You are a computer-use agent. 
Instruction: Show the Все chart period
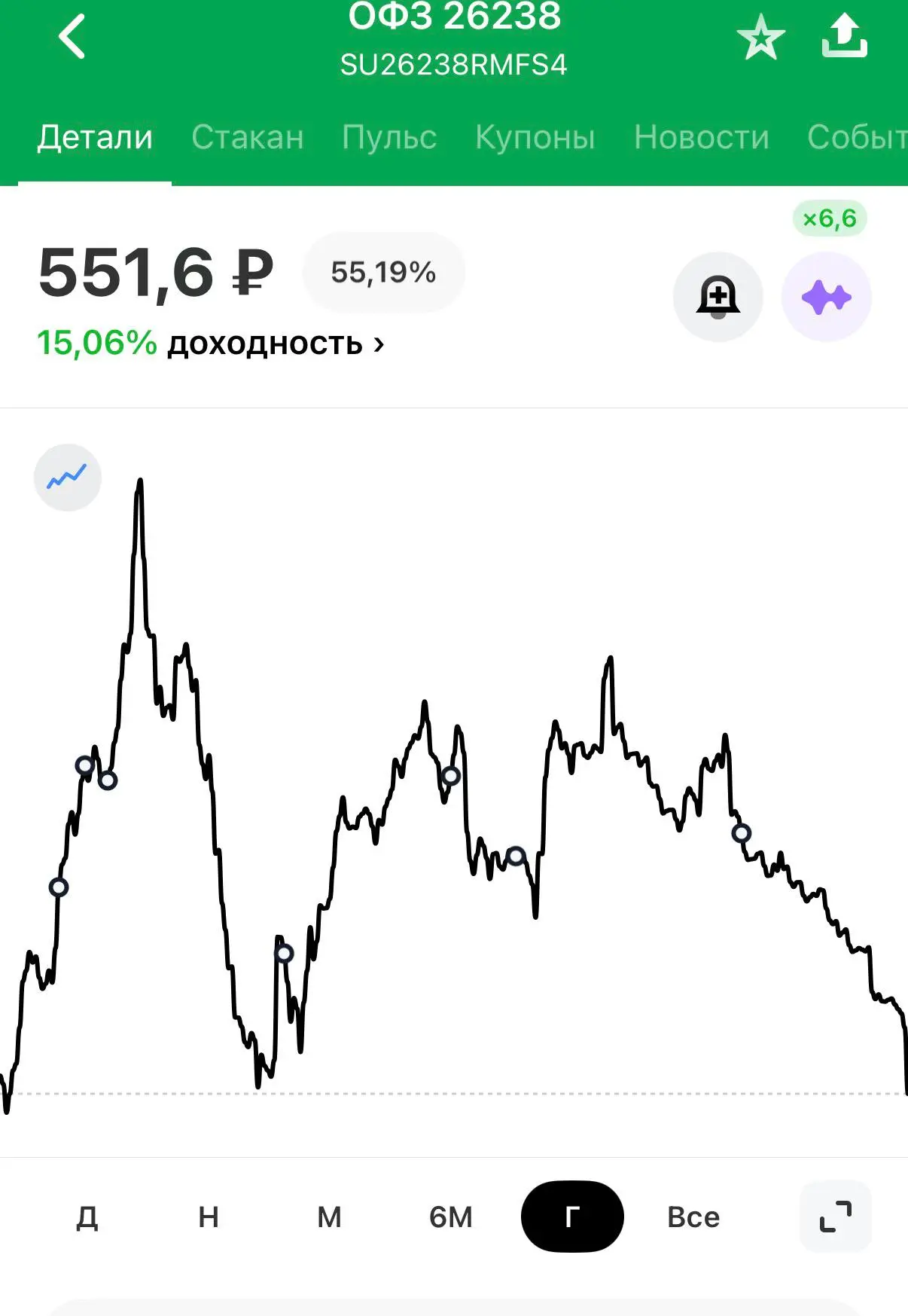693,1217
